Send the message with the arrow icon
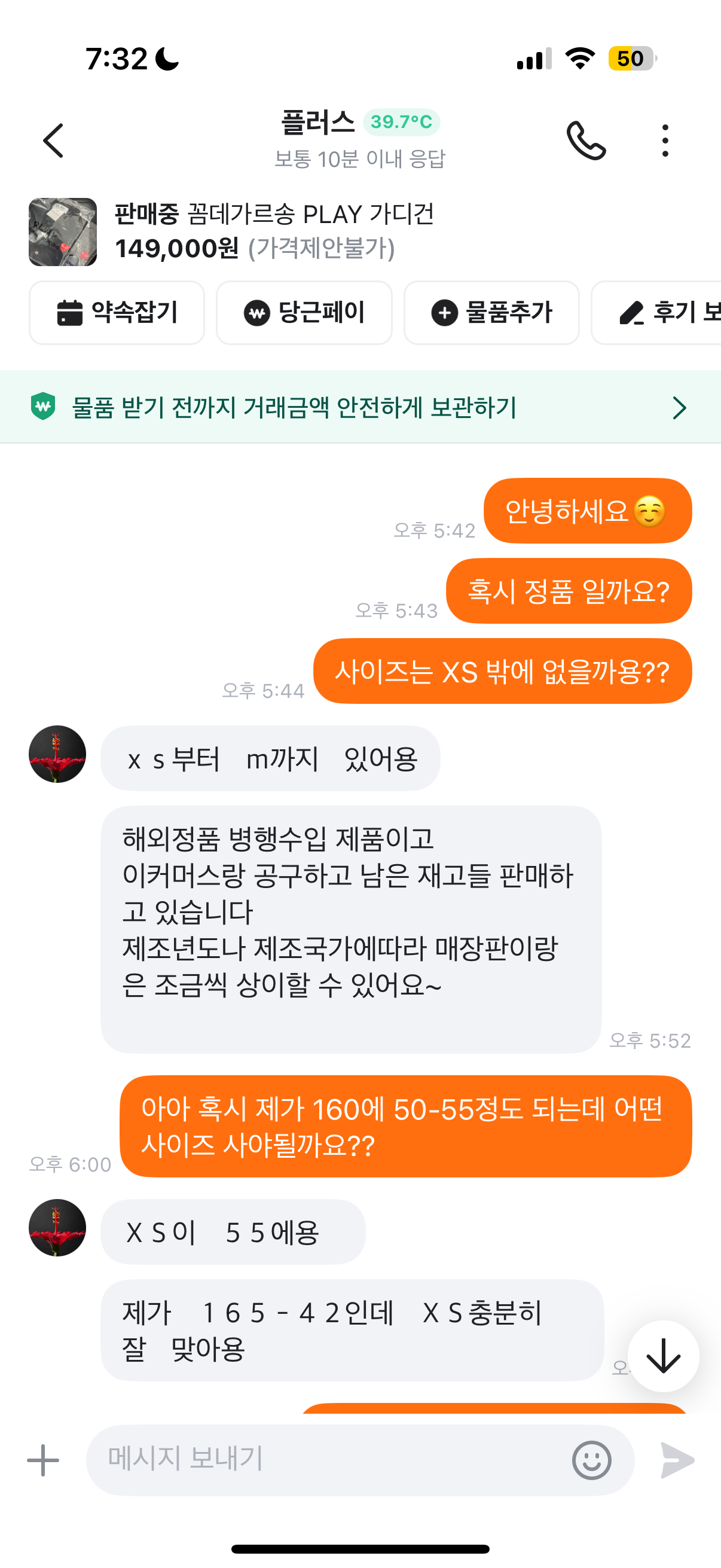 pyautogui.click(x=677, y=1460)
